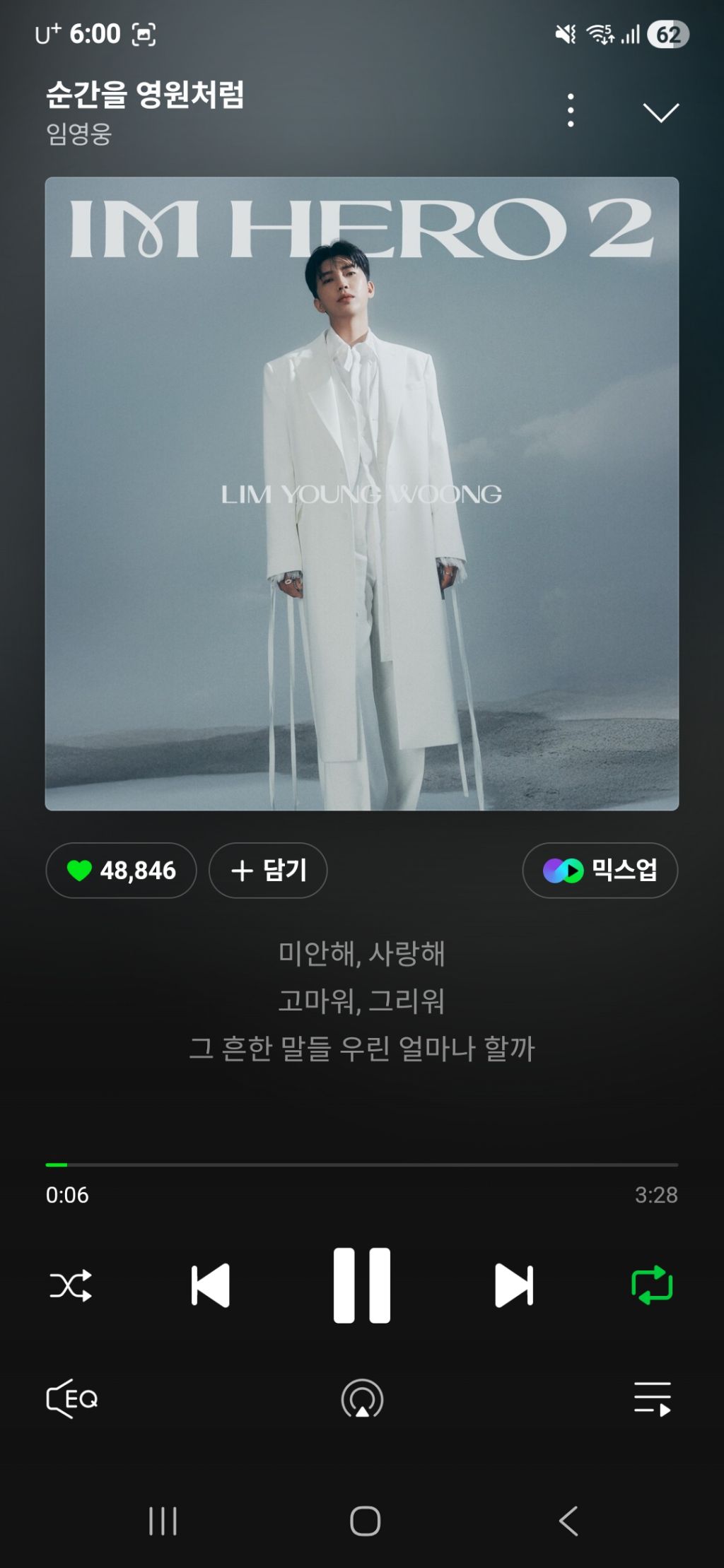Open the cast to device icon
The height and width of the screenshot is (1568, 724).
click(x=362, y=1399)
